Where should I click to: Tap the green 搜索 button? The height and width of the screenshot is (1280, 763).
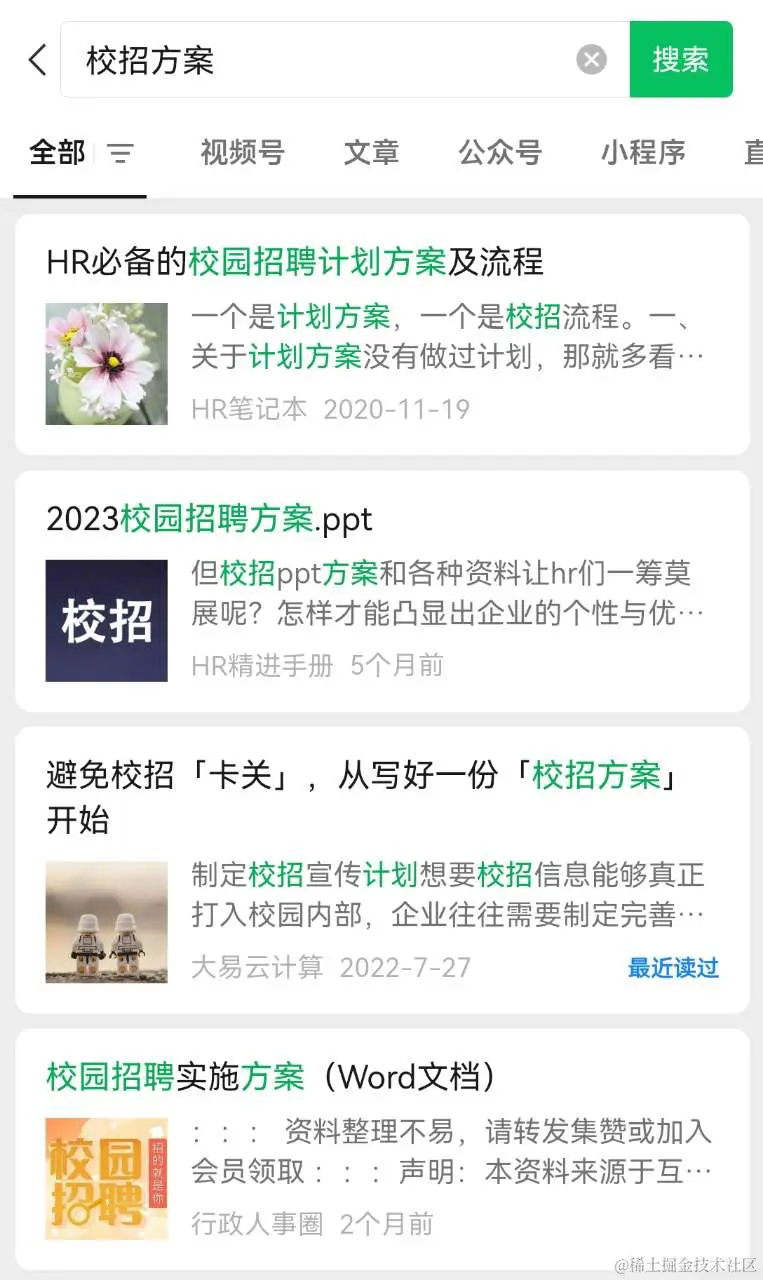pos(681,60)
